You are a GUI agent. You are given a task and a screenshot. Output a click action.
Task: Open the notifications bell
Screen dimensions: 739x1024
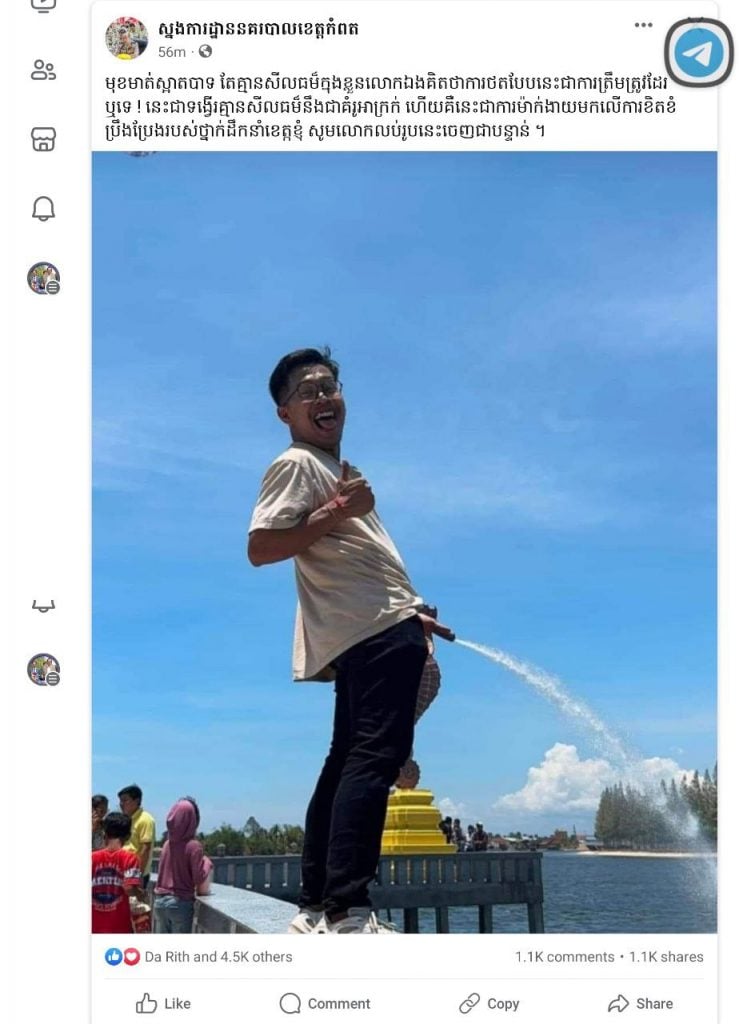coord(43,208)
